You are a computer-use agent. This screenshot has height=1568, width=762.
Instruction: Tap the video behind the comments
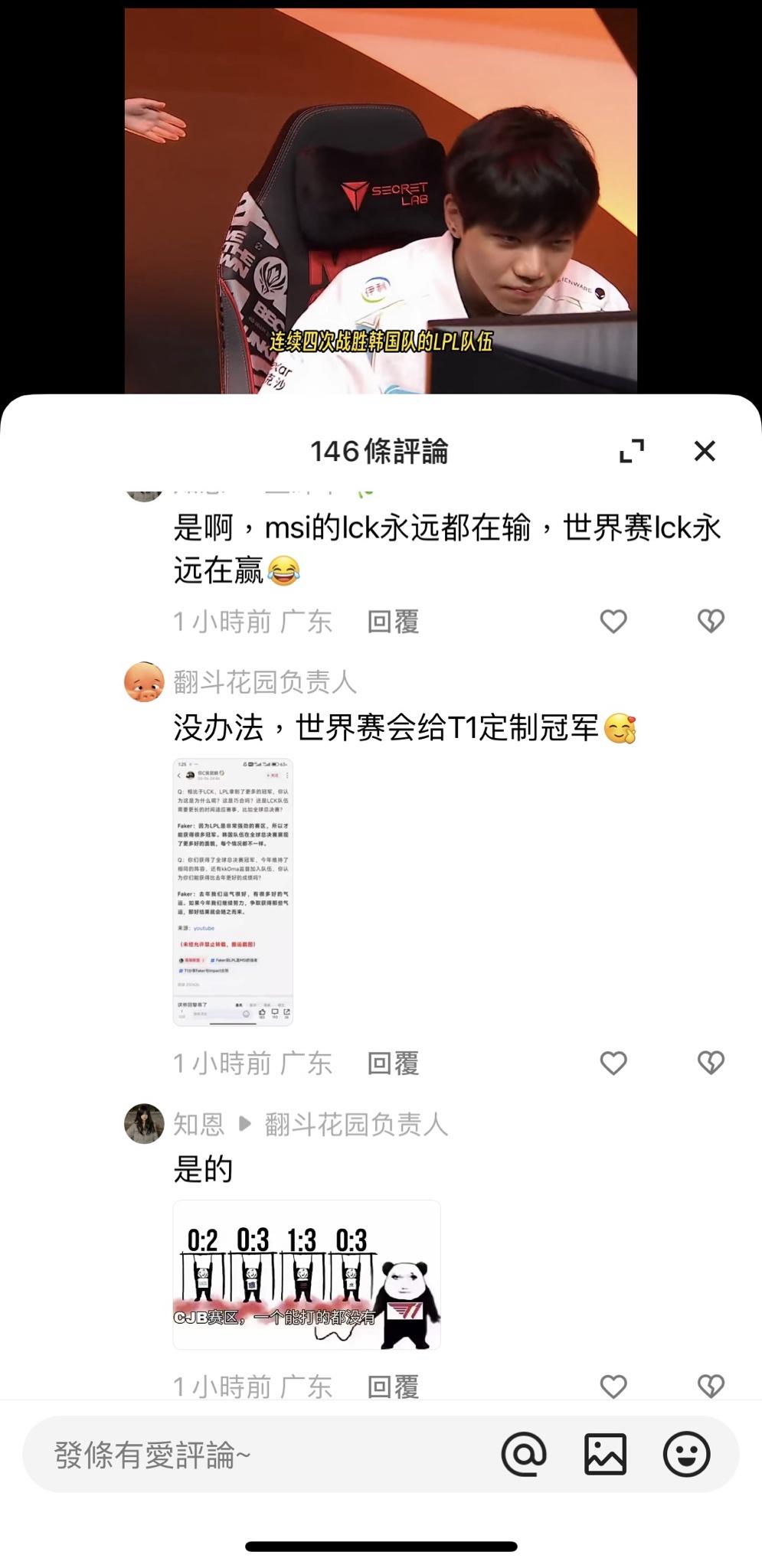[381, 199]
